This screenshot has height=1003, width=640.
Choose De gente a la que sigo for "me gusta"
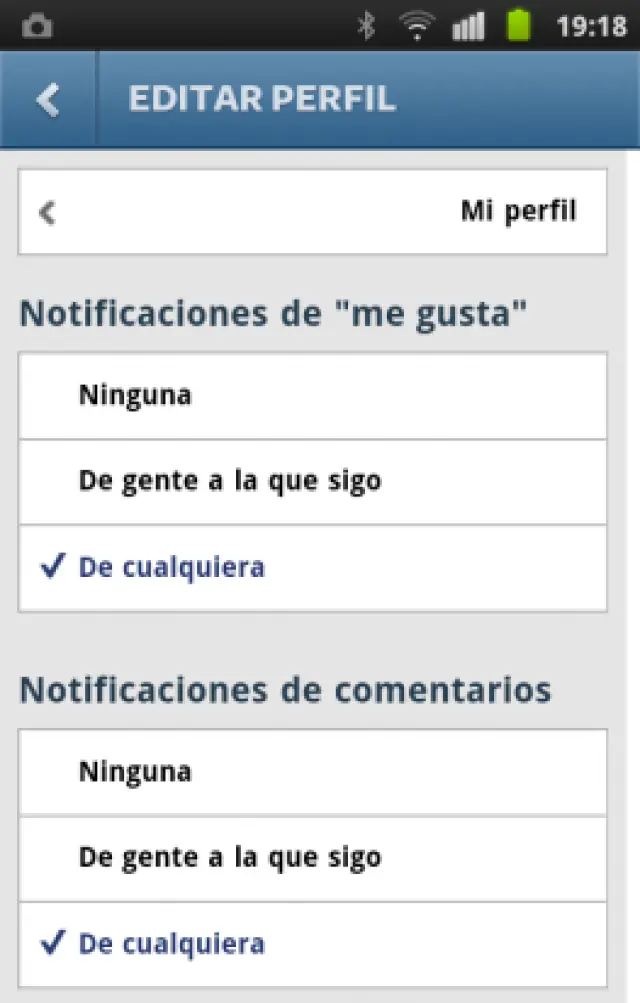(312, 481)
